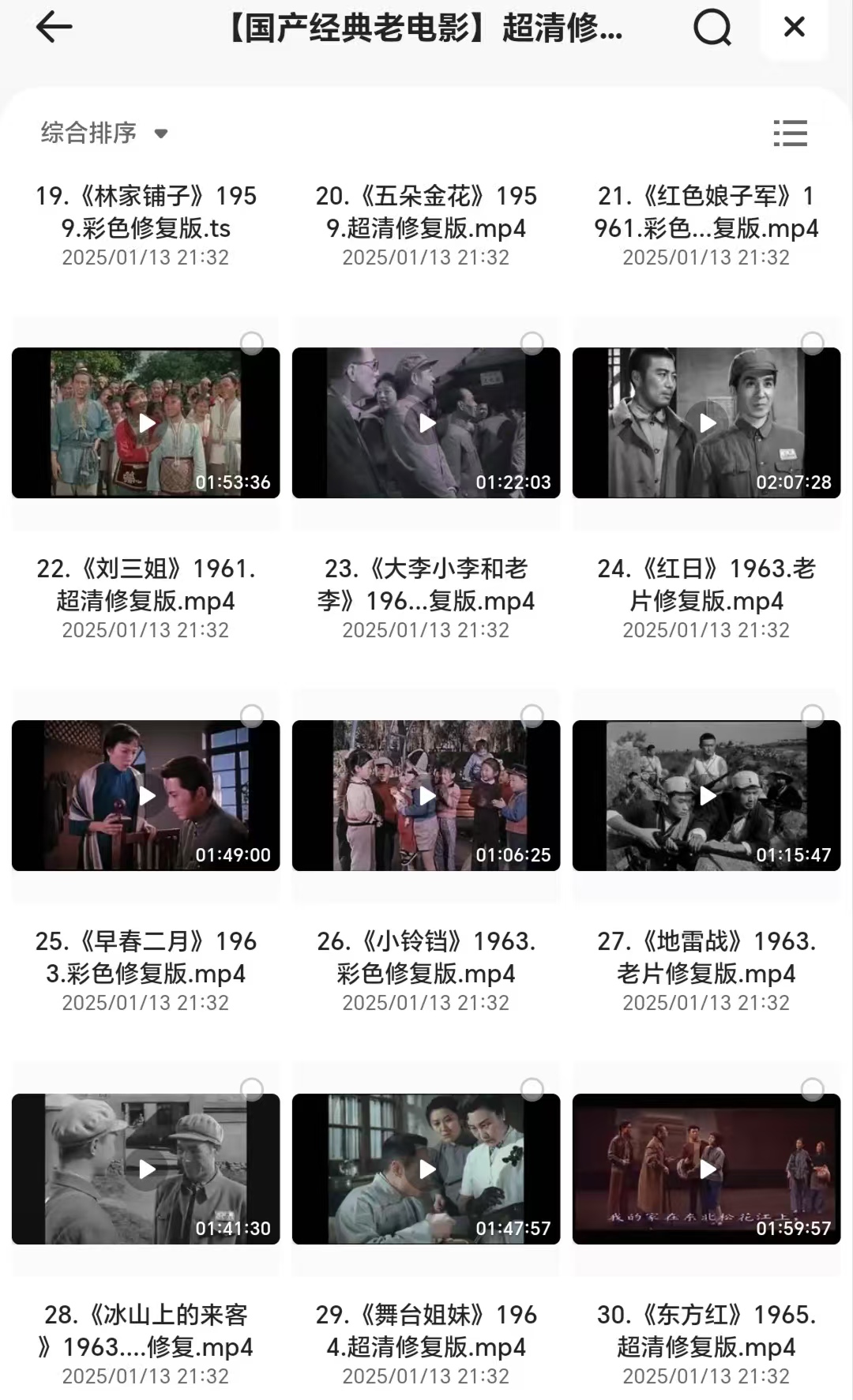Select the 《东方红》 file checkbox circle
The width and height of the screenshot is (853, 1400).
(x=813, y=1089)
